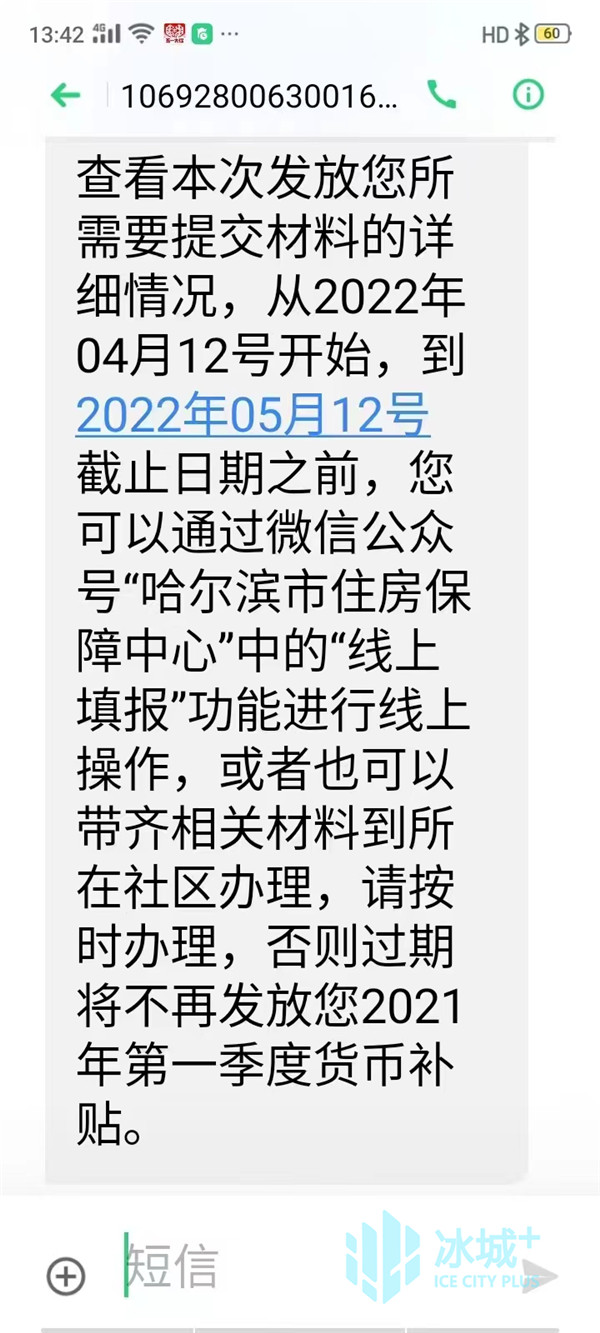Open the conversation info icon

(528, 95)
